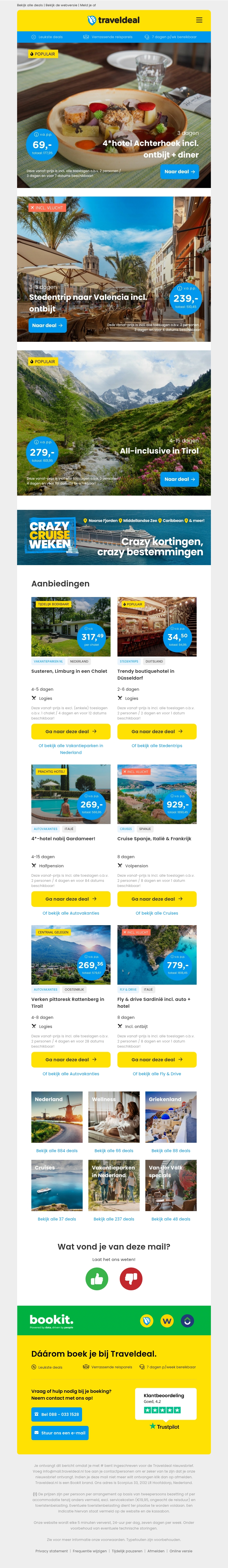Tap Naar deal for All-inclusive in Tirol
Image resolution: width=228 pixels, height=1568 pixels.
coord(180,479)
